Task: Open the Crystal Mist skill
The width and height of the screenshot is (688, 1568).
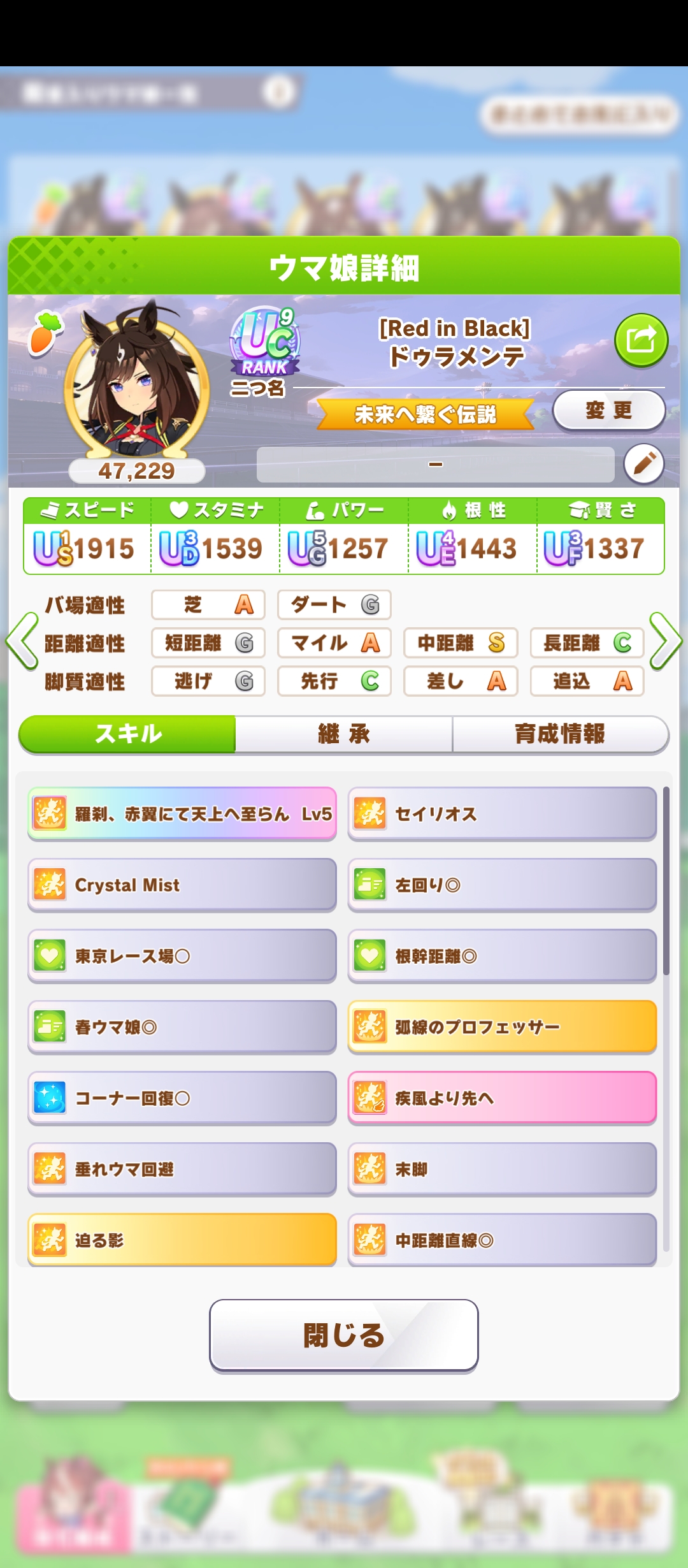Action: [182, 885]
